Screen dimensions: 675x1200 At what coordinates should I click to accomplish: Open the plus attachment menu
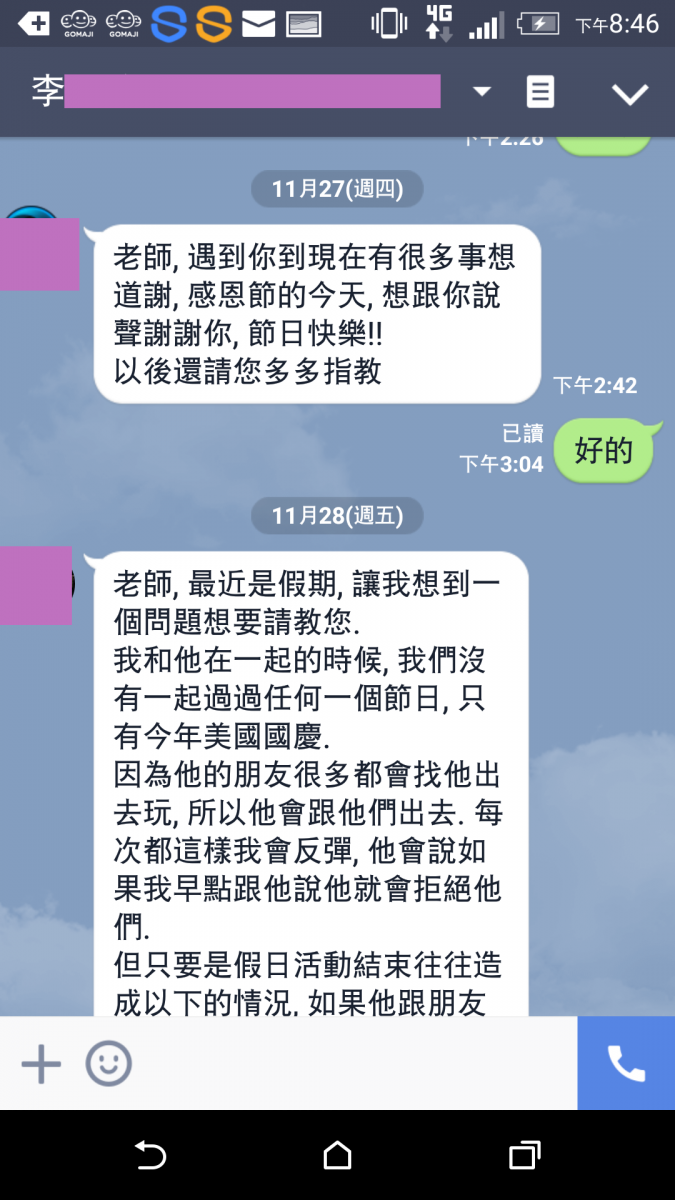click(41, 1064)
